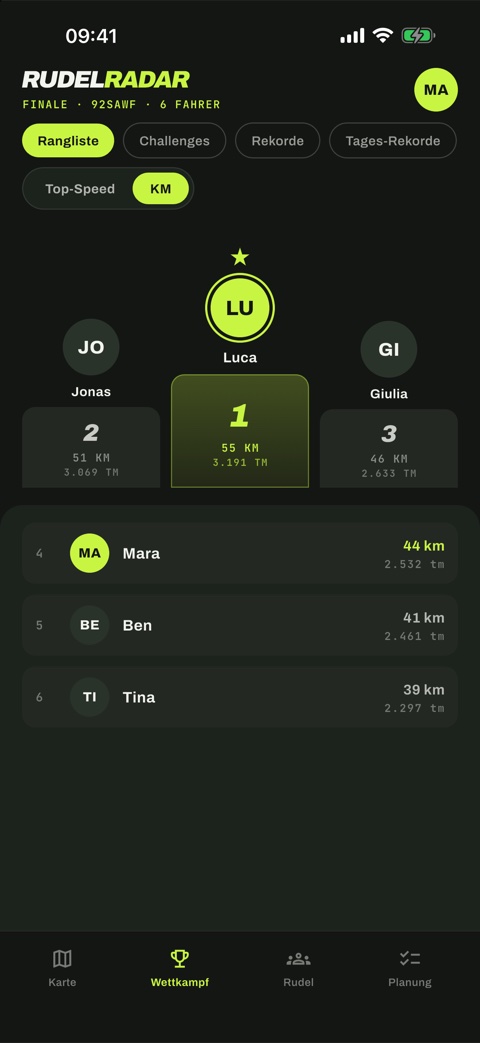Open Mara's ranking row

tap(240, 553)
